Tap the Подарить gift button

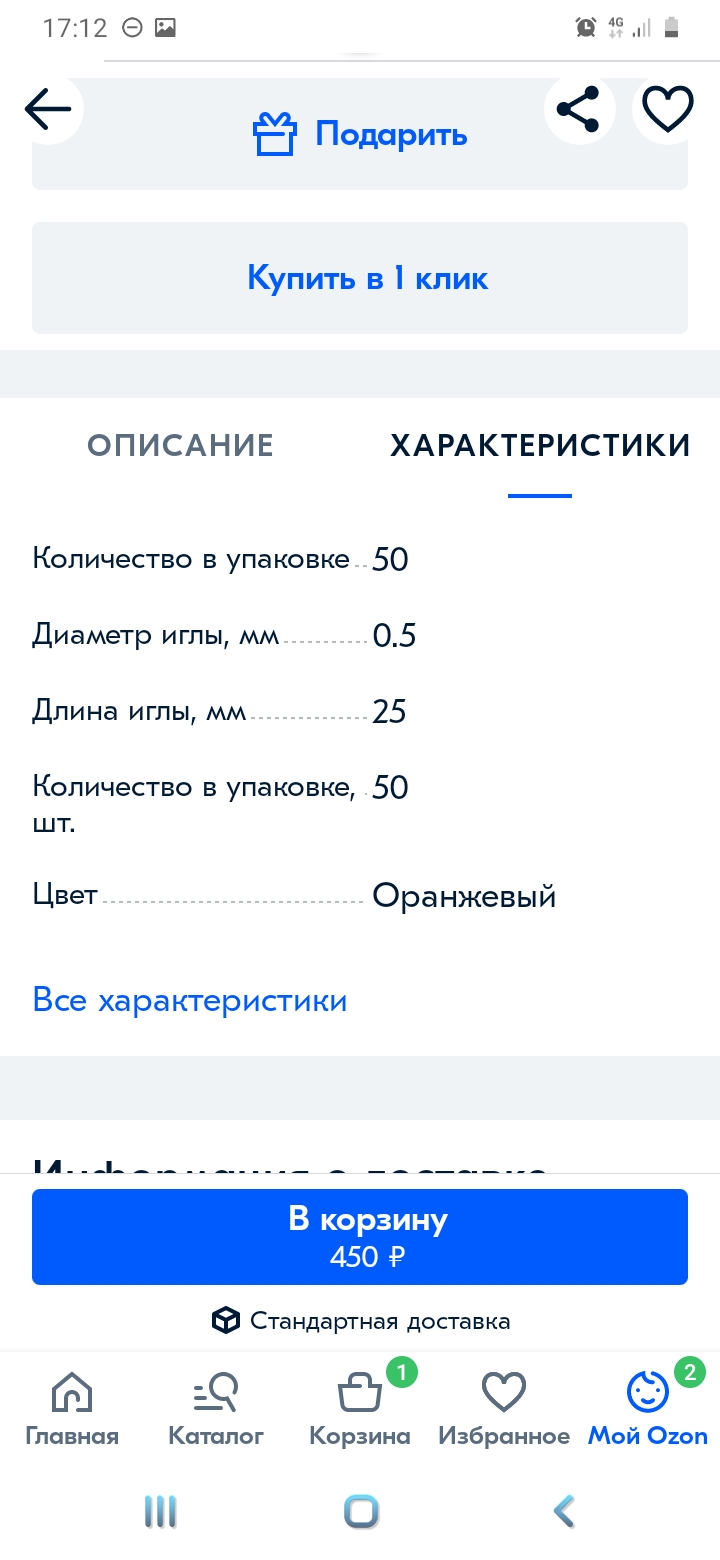[x=360, y=134]
